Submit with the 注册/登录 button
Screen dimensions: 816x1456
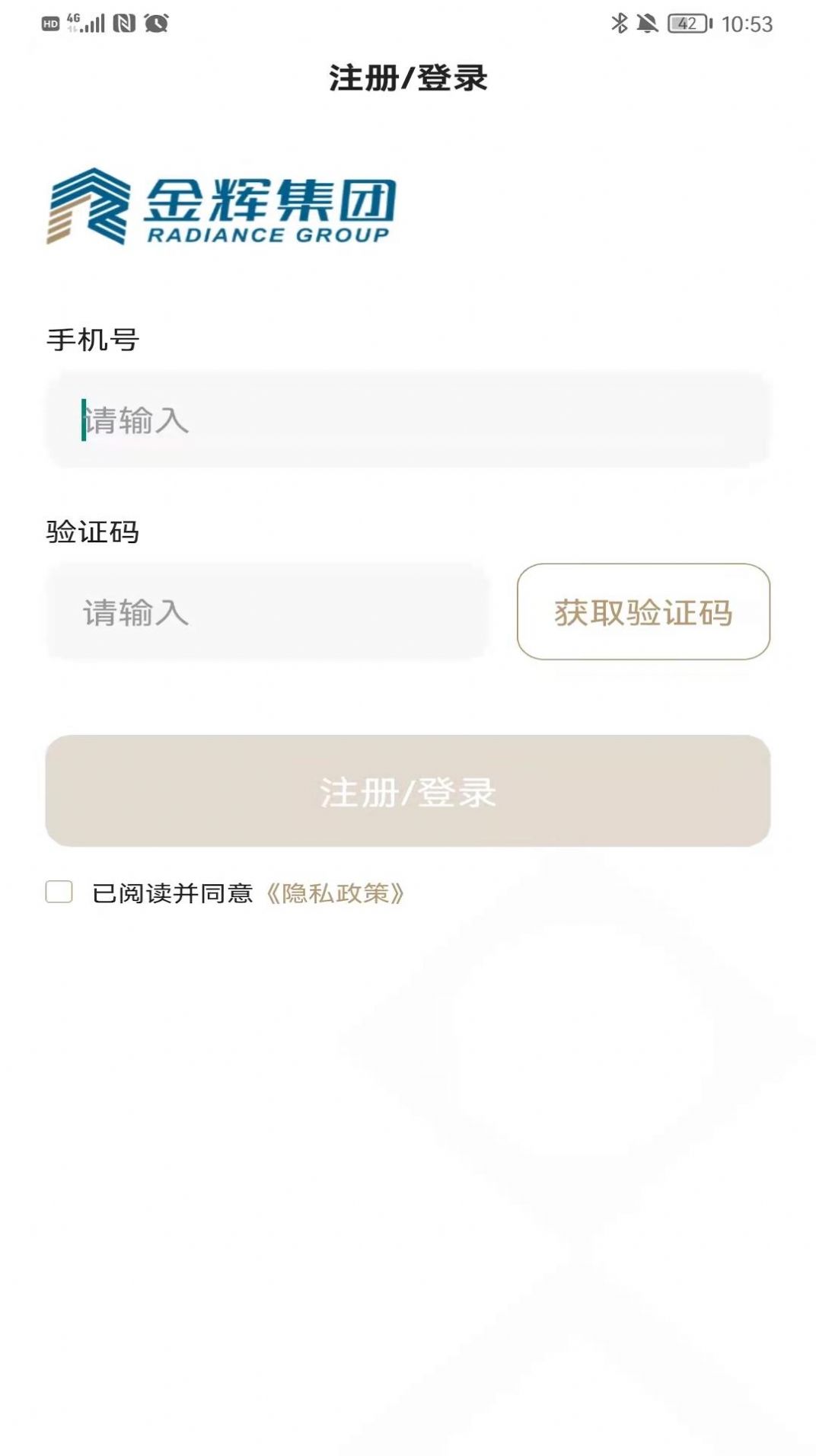(408, 790)
